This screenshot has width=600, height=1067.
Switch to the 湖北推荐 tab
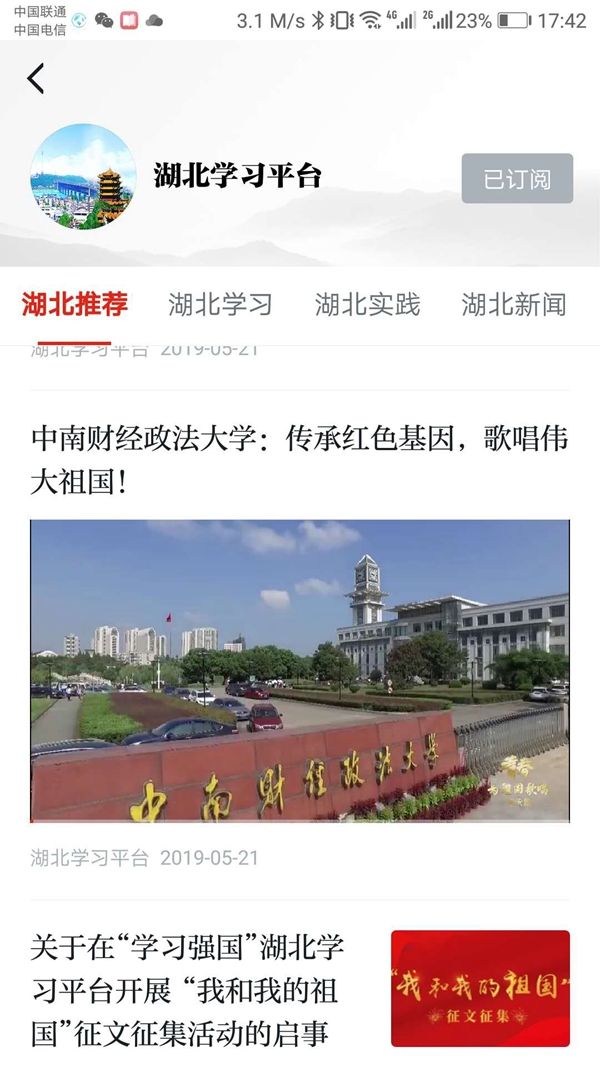click(75, 304)
